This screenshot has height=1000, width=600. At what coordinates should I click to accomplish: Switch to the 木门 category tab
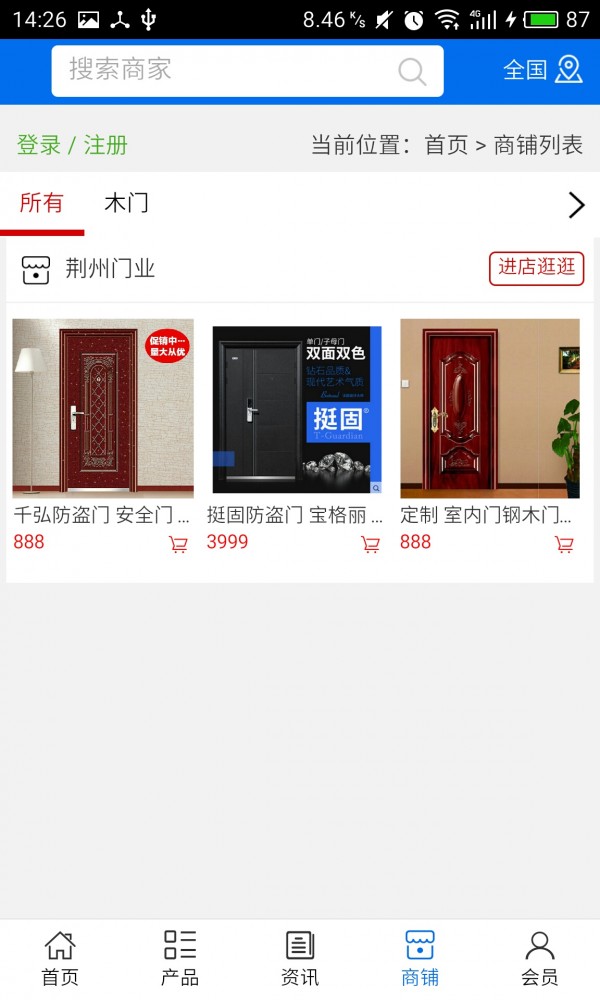point(126,203)
